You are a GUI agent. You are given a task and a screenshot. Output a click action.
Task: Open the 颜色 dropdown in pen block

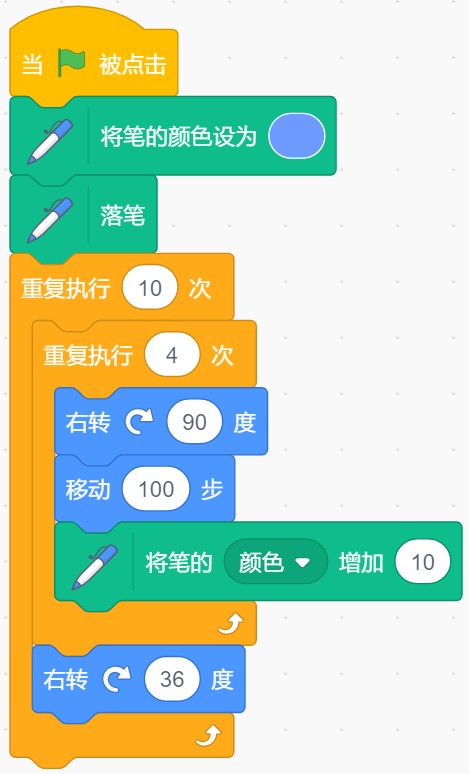(x=275, y=562)
